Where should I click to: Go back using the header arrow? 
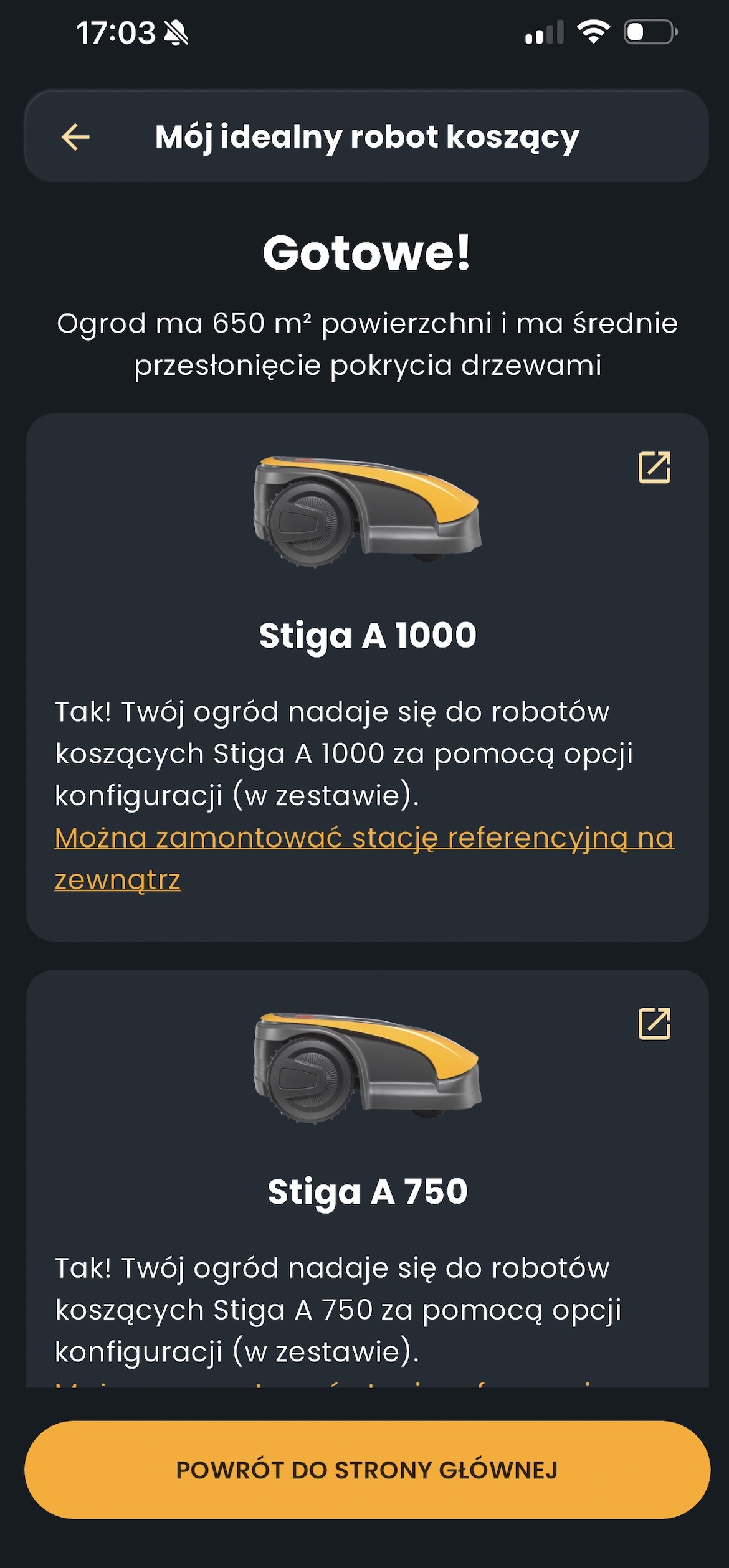coord(75,137)
